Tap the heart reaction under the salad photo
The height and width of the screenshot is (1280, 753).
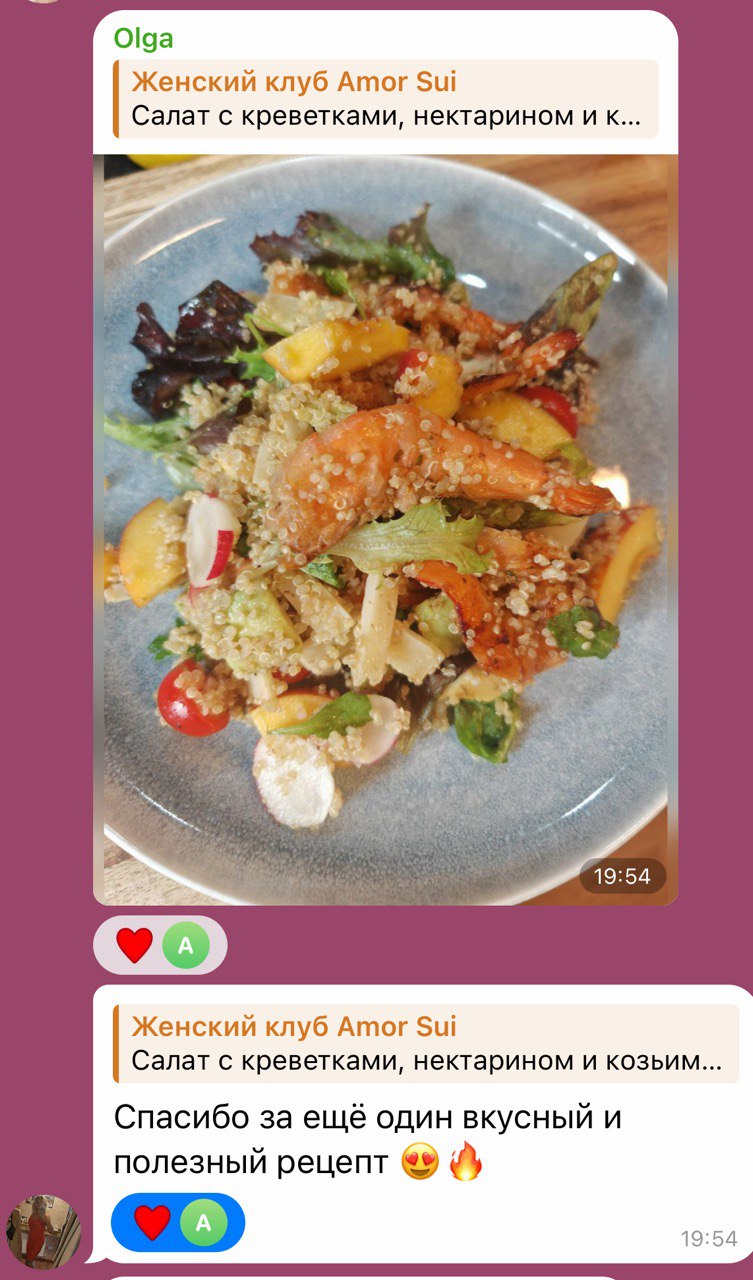point(135,945)
